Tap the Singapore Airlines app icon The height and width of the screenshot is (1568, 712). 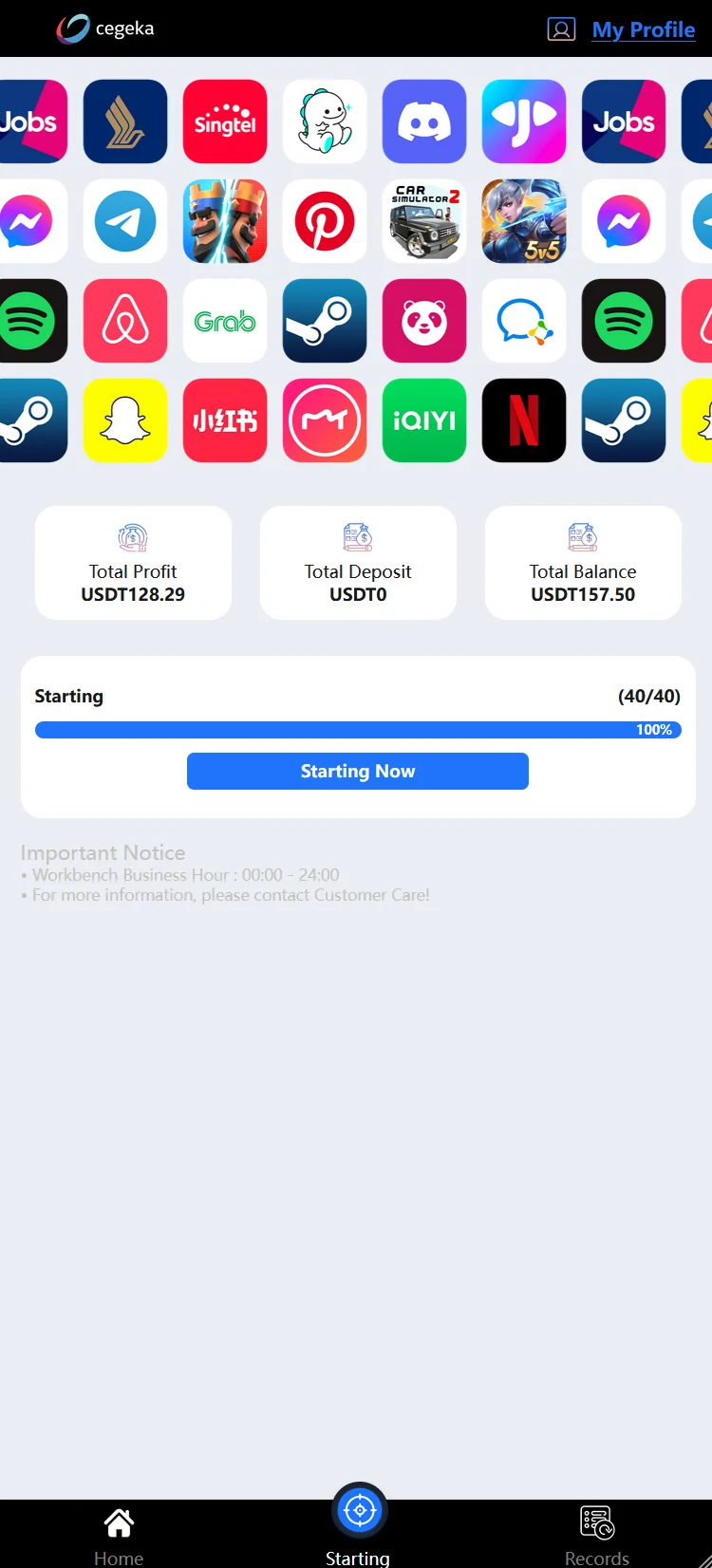(125, 121)
